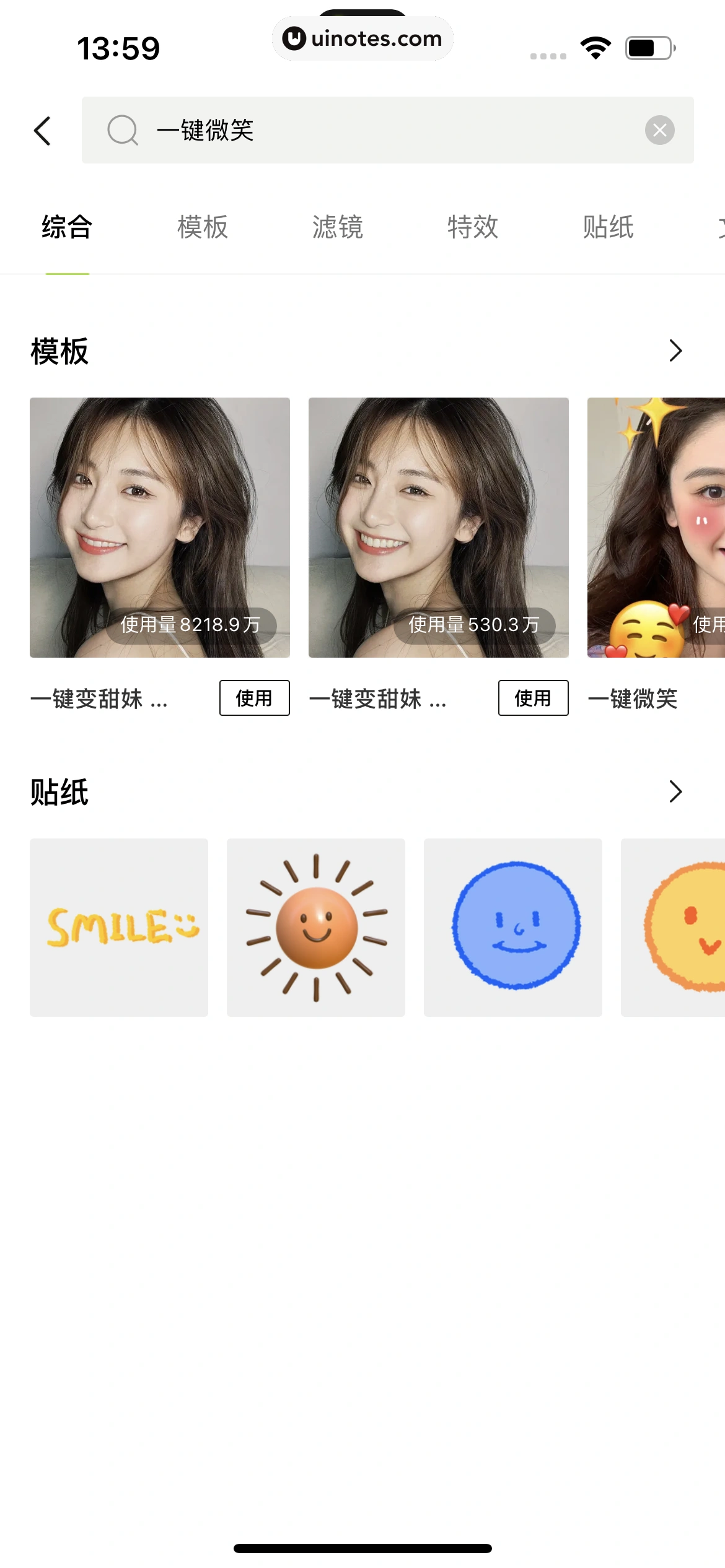Expand the 贴纸 section via its chevron
The width and height of the screenshot is (725, 1568).
675,791
